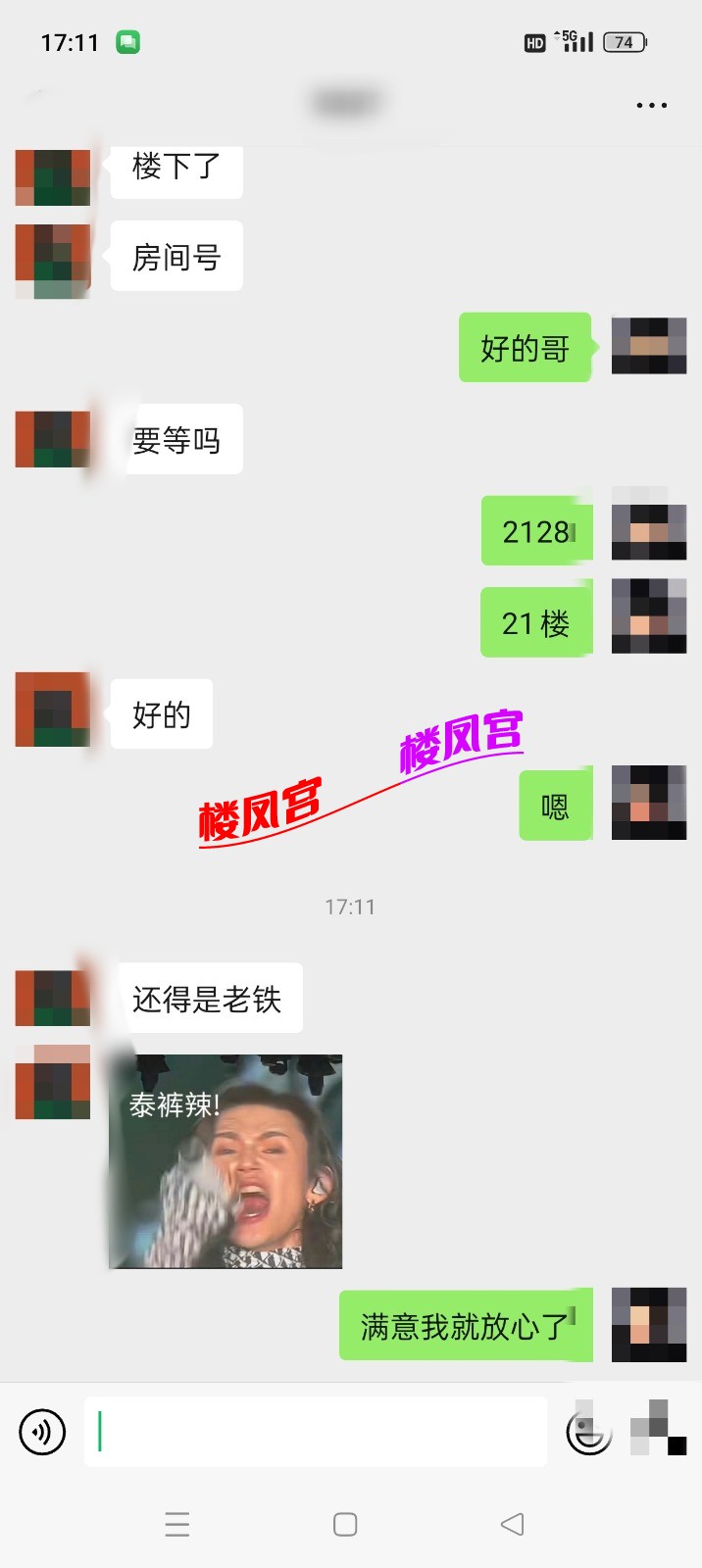Go back with the system back button
This screenshot has width=702, height=1568.
[x=512, y=1524]
